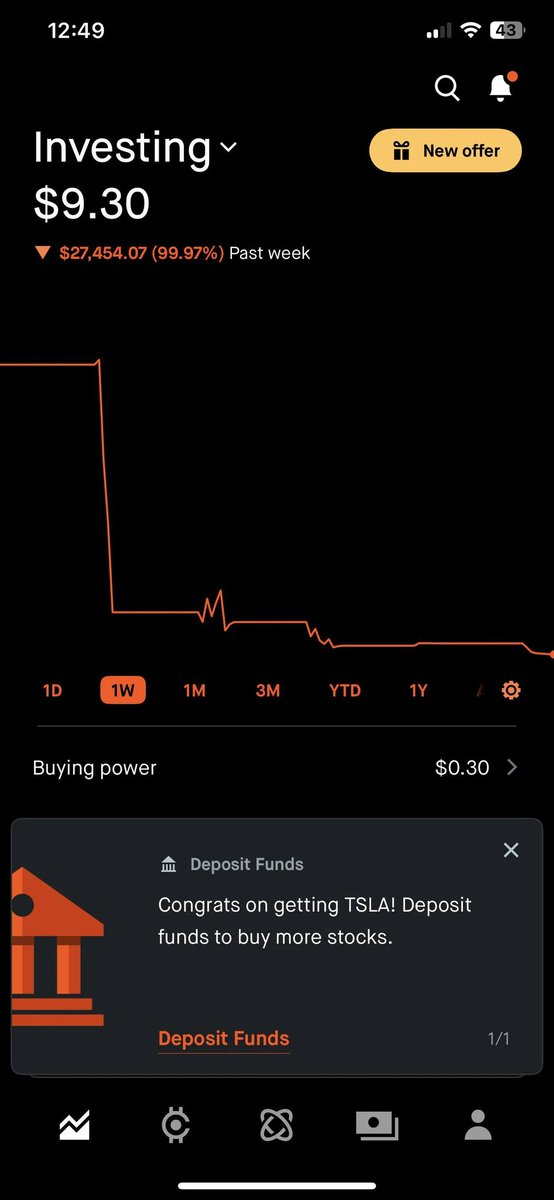
Task: Tap the New offer button
Action: 446,151
